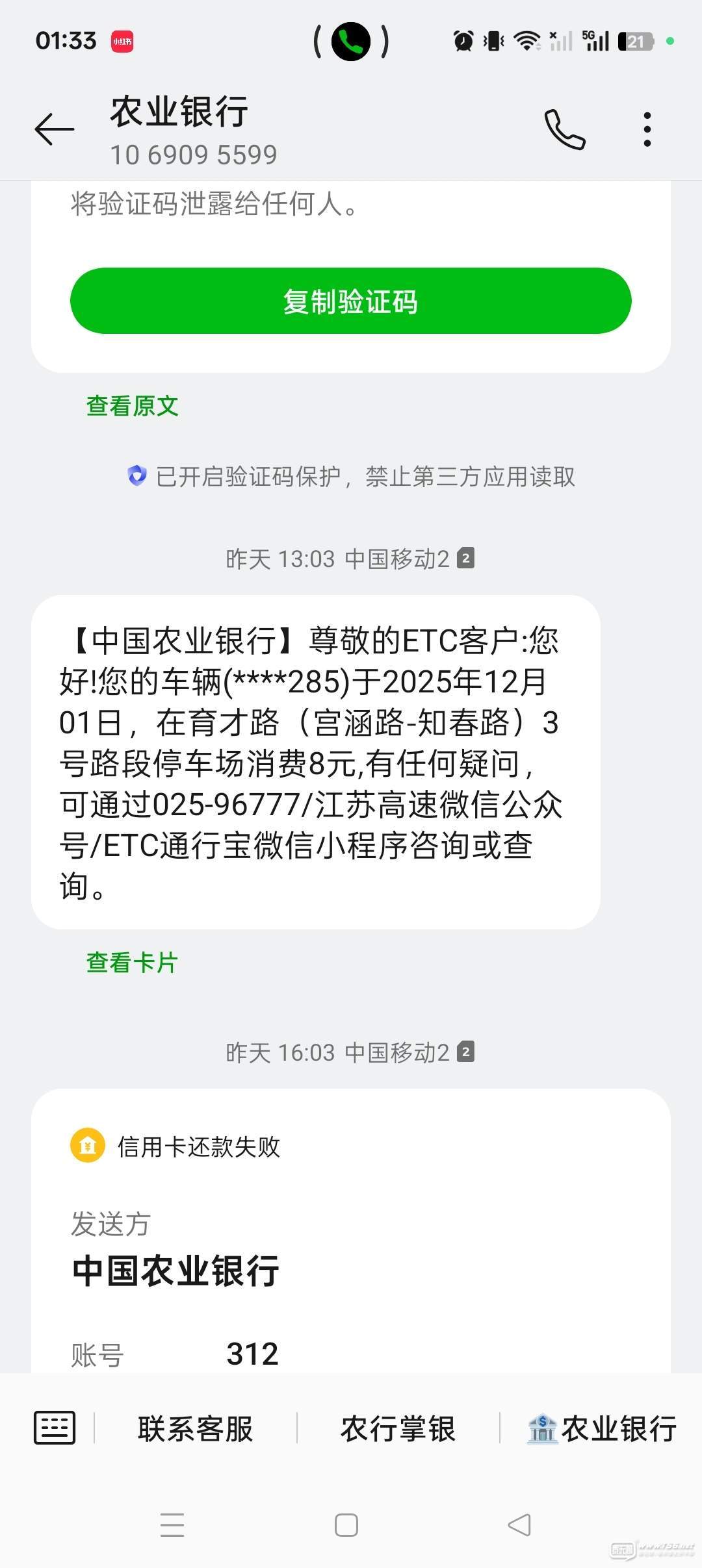
Task: Return to the home screen
Action: pyautogui.click(x=346, y=1525)
